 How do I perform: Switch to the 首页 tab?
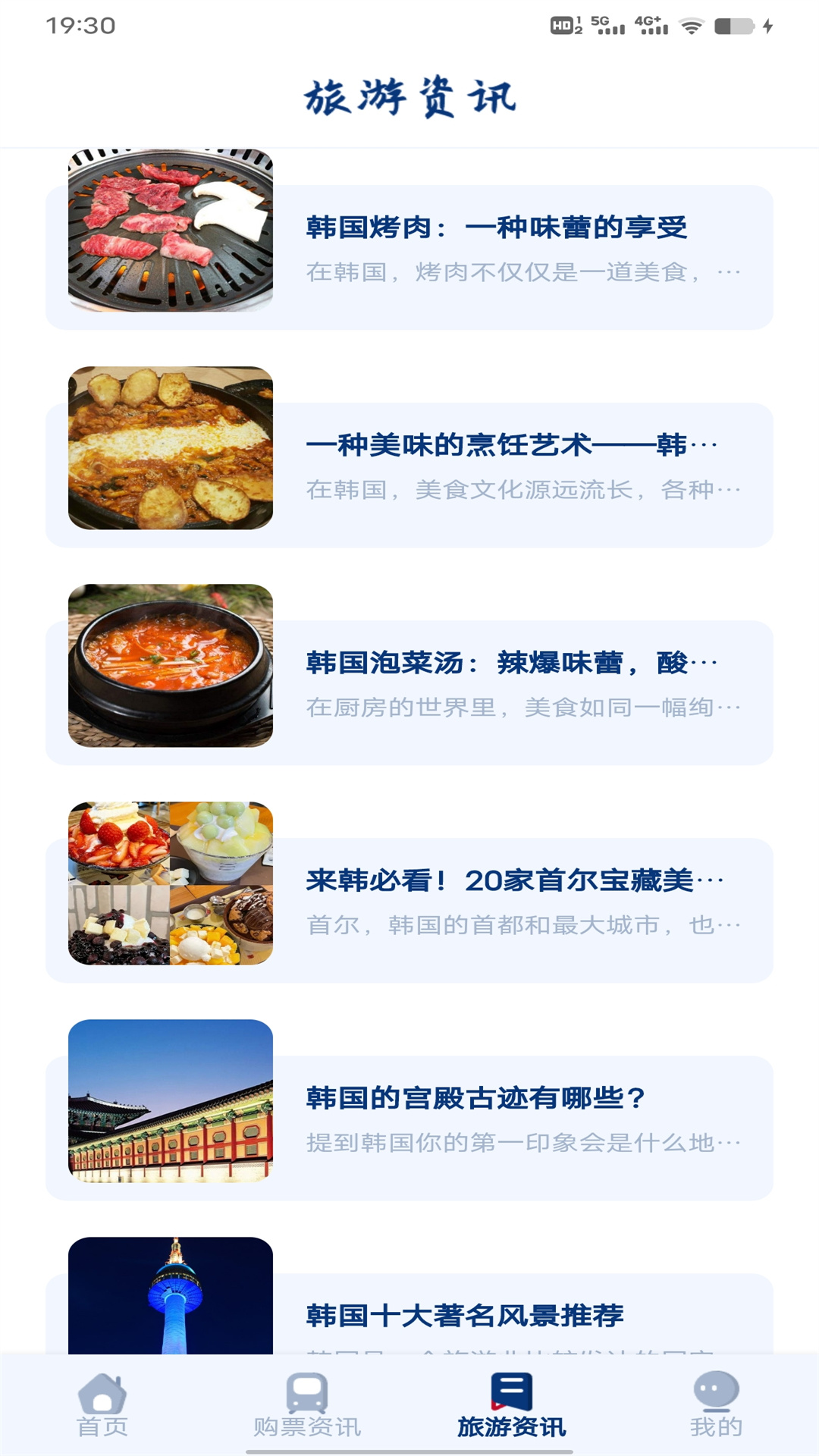[x=102, y=1405]
